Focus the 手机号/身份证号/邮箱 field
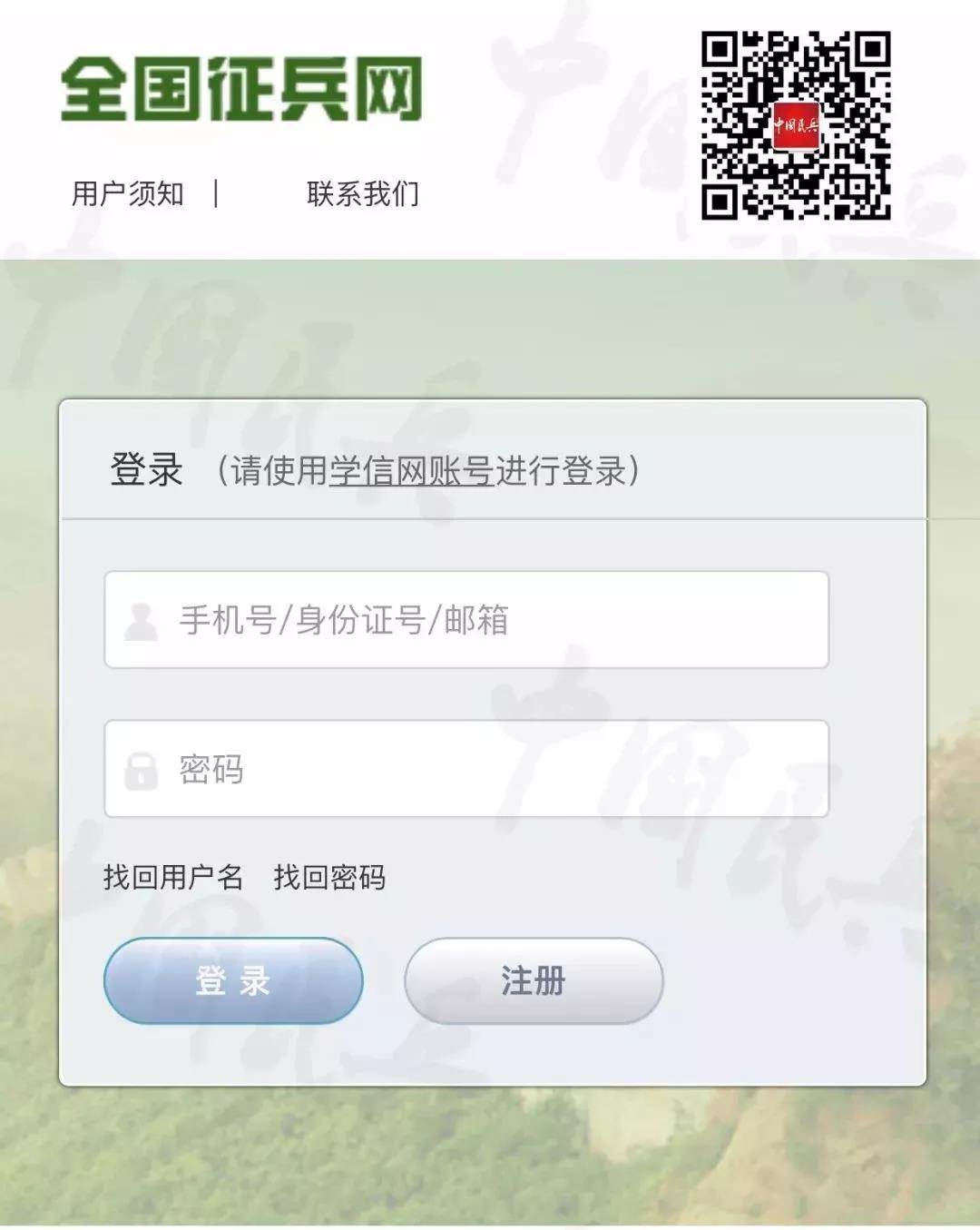Image resolution: width=980 pixels, height=1230 pixels. click(466, 620)
